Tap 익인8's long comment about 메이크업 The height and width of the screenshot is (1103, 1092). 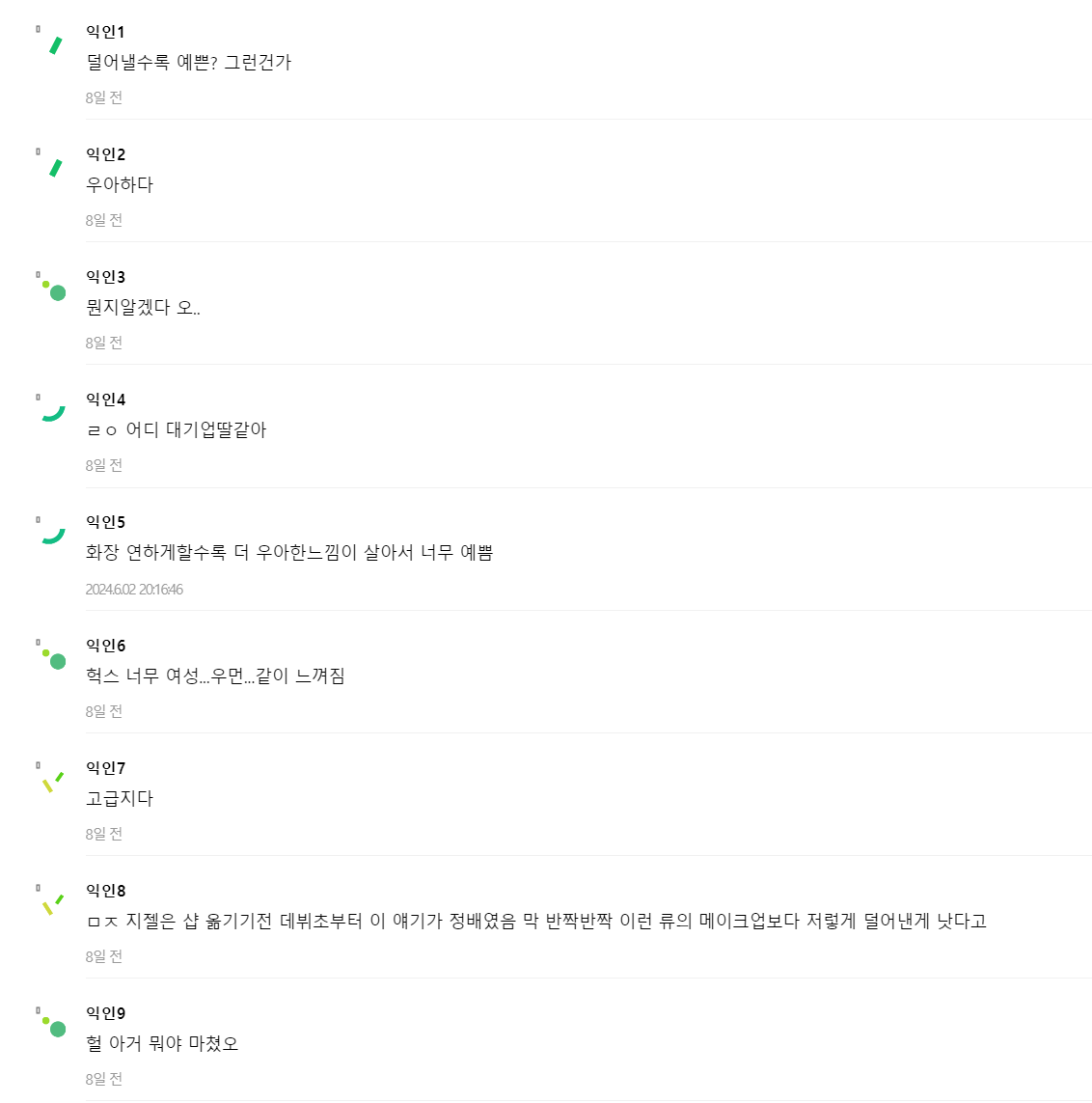tap(535, 922)
